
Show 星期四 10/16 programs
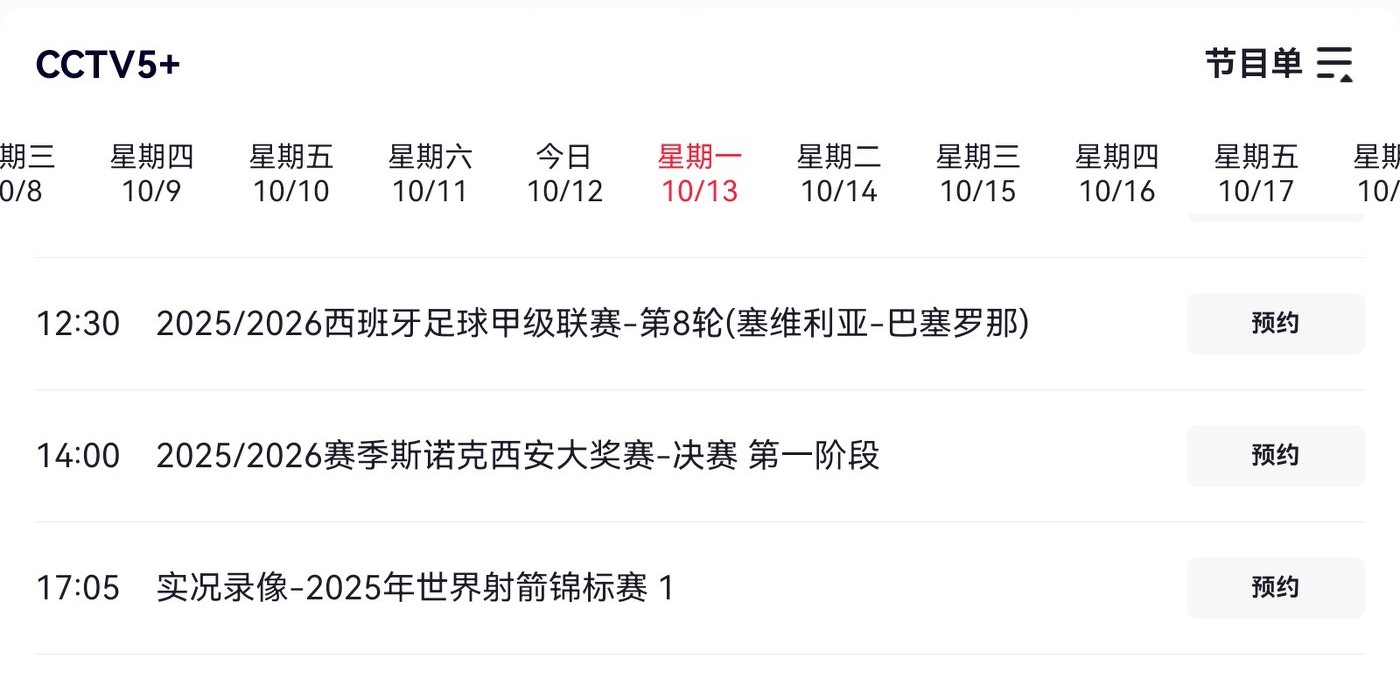click(1117, 174)
